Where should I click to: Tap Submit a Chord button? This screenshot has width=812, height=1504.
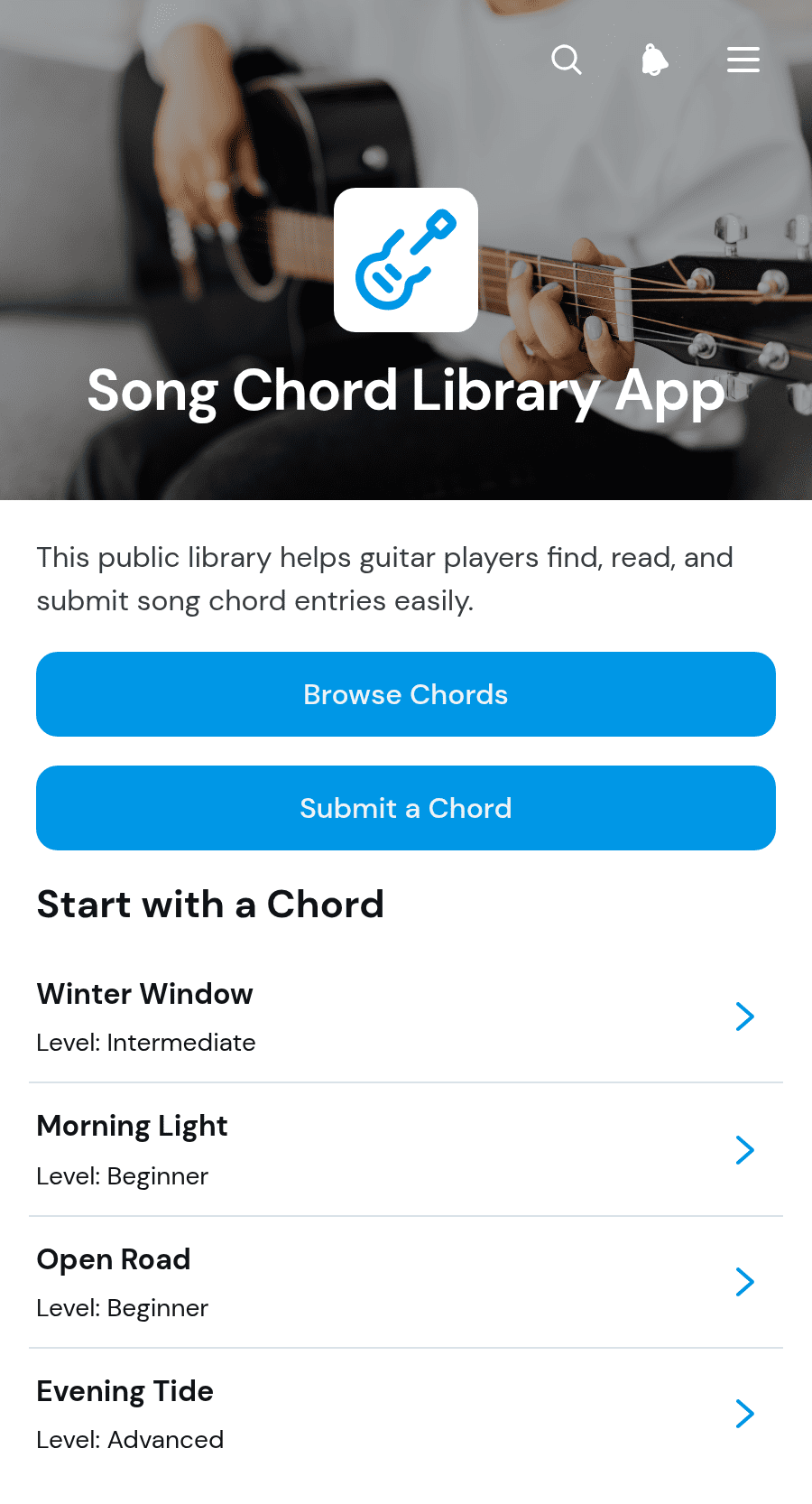(x=406, y=808)
